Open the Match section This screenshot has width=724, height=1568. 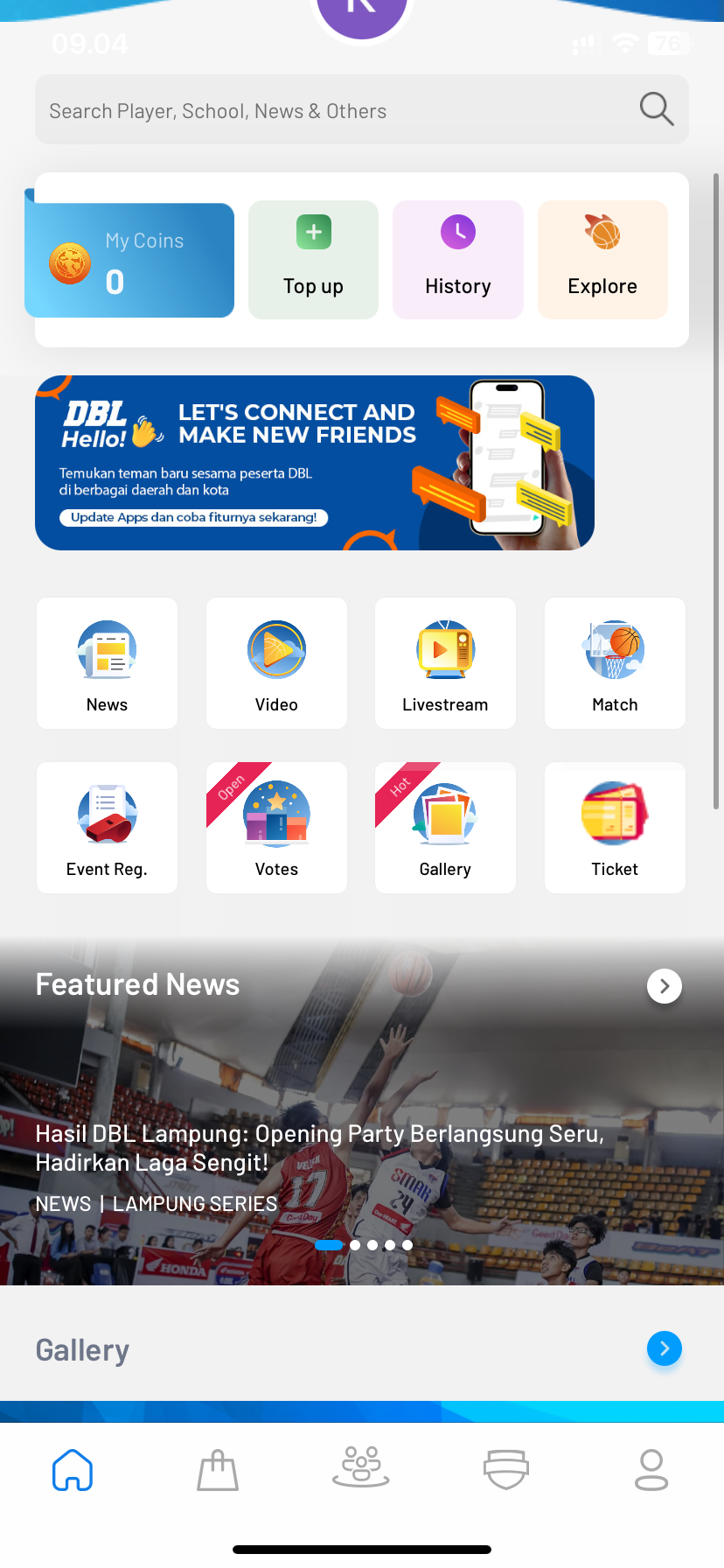pos(615,663)
